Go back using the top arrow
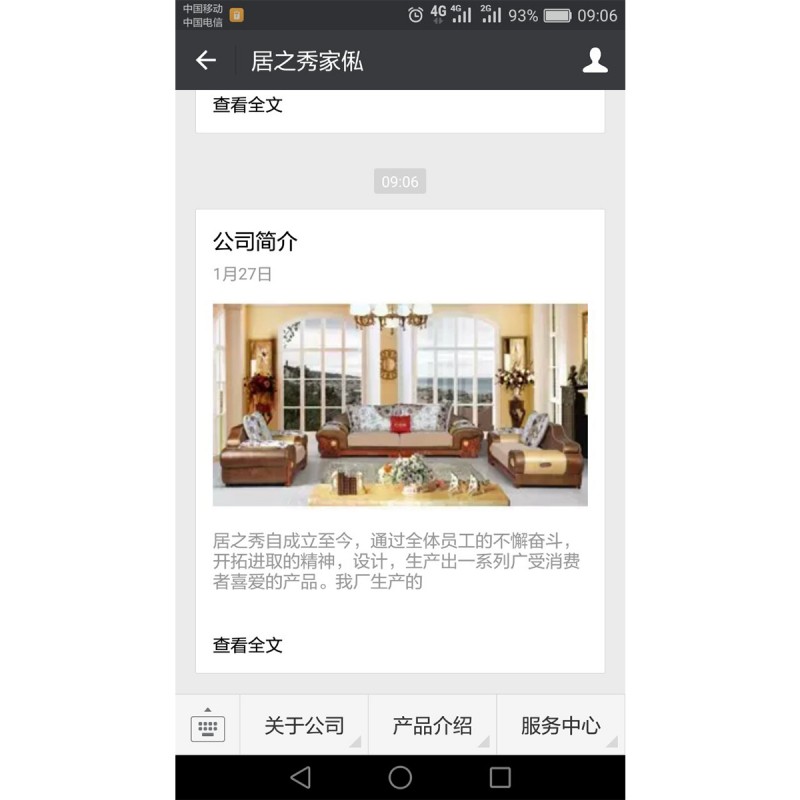 click(206, 61)
